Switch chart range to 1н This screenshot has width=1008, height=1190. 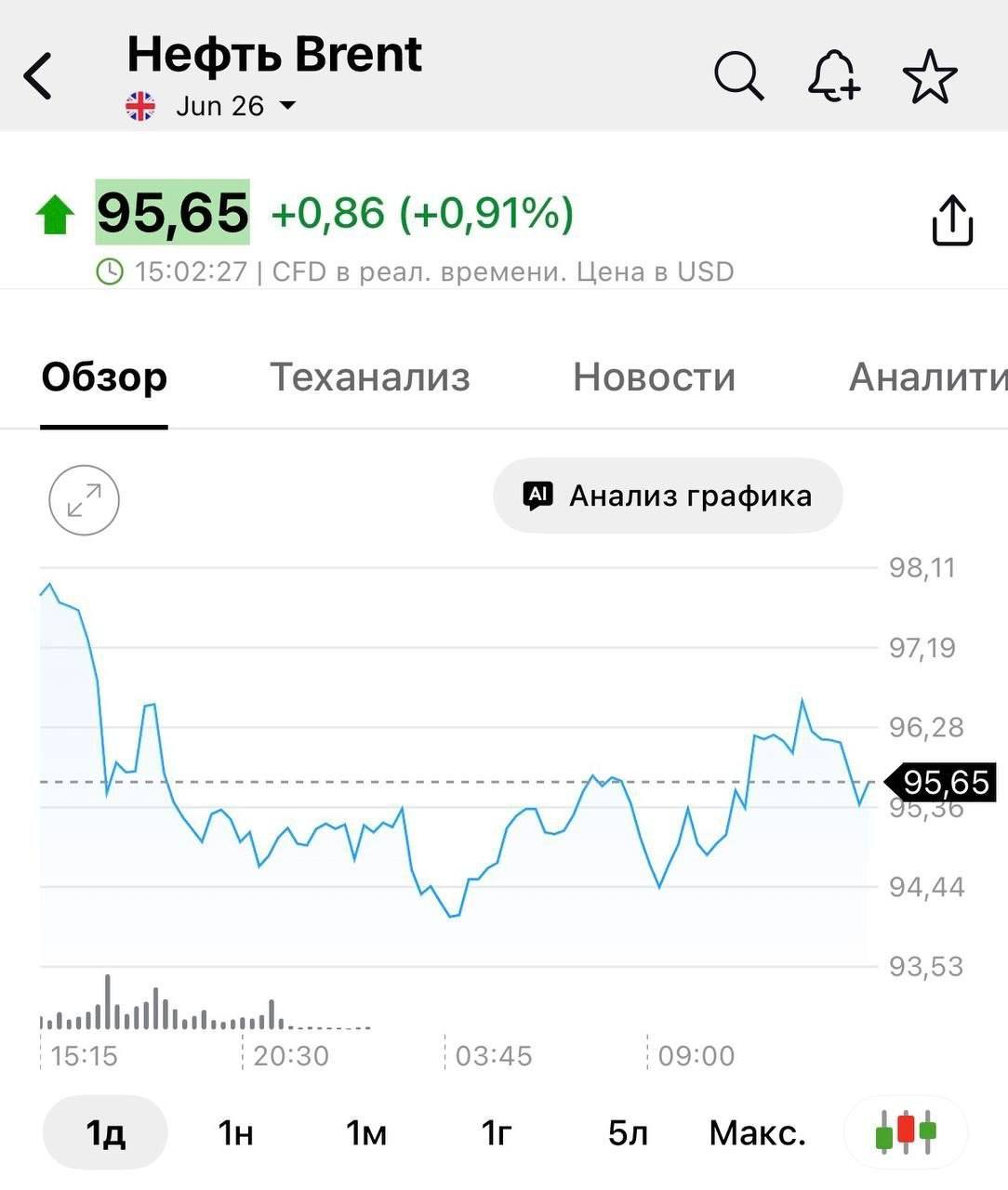pos(235,1132)
